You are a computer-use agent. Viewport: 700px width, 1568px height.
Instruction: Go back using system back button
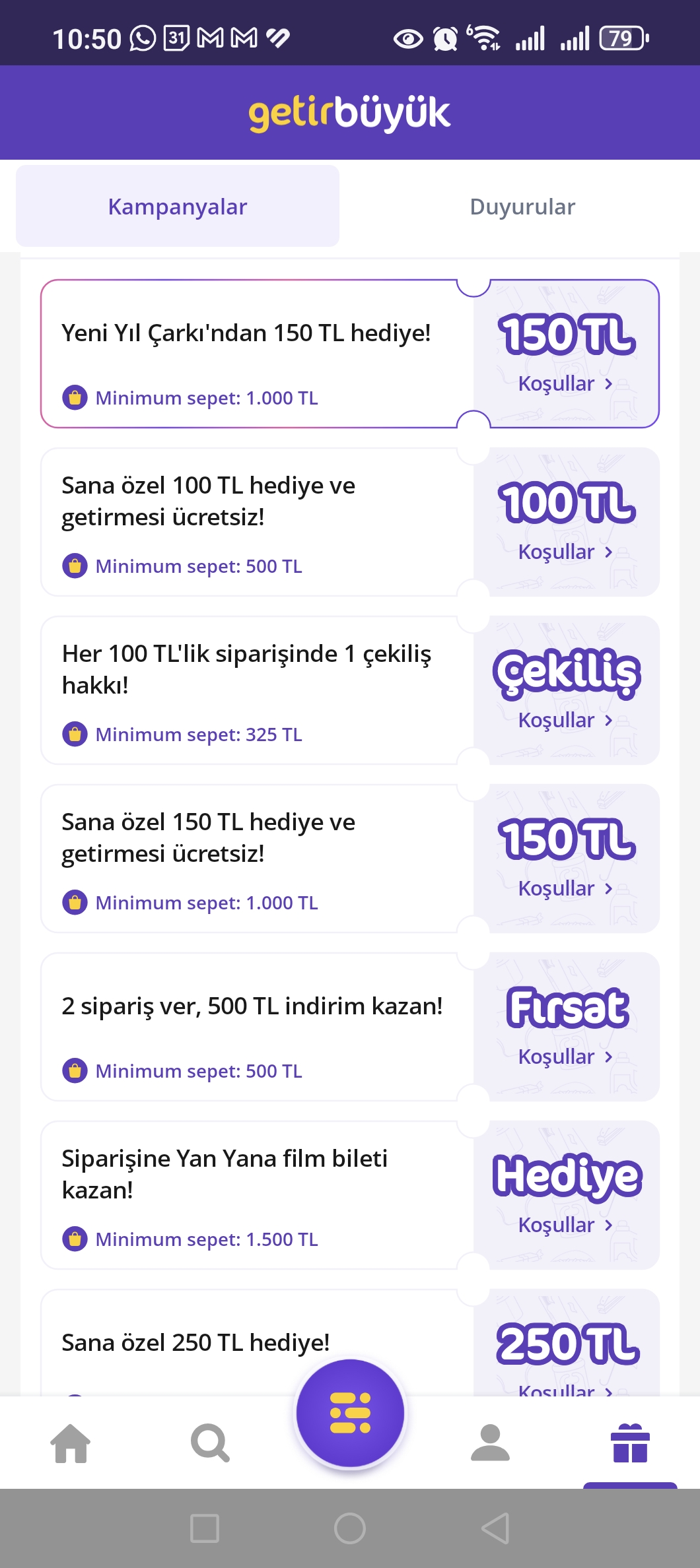(495, 1528)
